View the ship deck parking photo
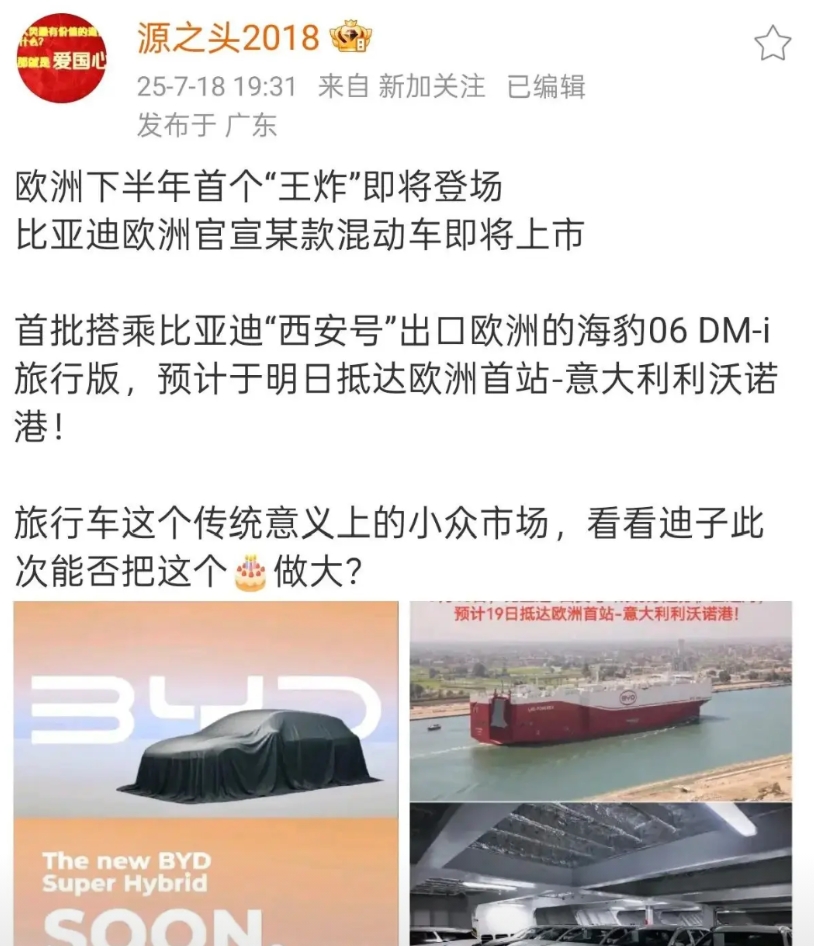 point(600,874)
